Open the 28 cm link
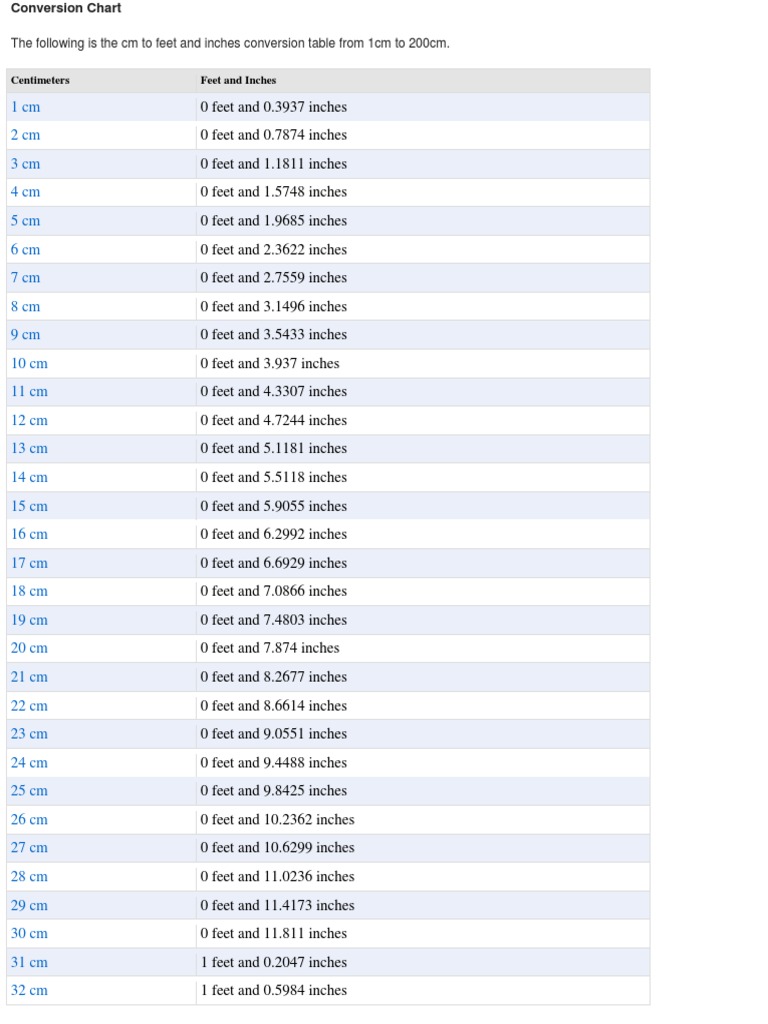This screenshot has height=1024, width=768. tap(29, 876)
